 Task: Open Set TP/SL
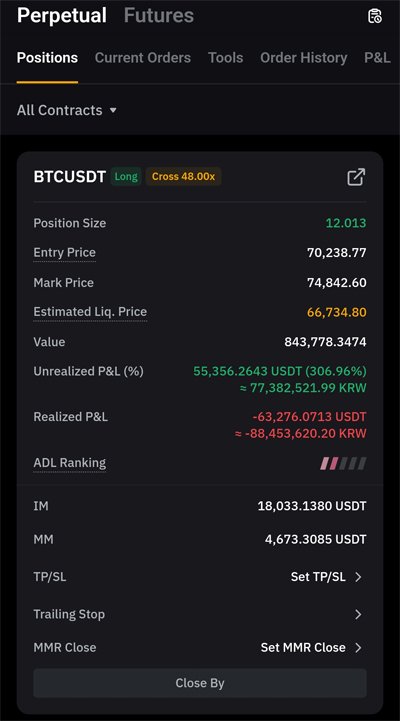click(326, 577)
